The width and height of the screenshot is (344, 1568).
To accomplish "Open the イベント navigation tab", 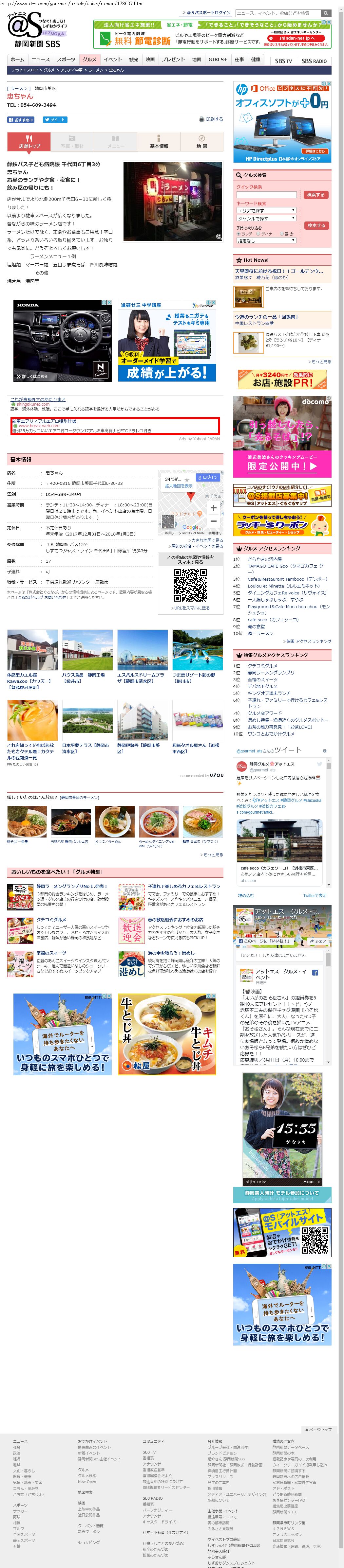I will pyautogui.click(x=112, y=60).
